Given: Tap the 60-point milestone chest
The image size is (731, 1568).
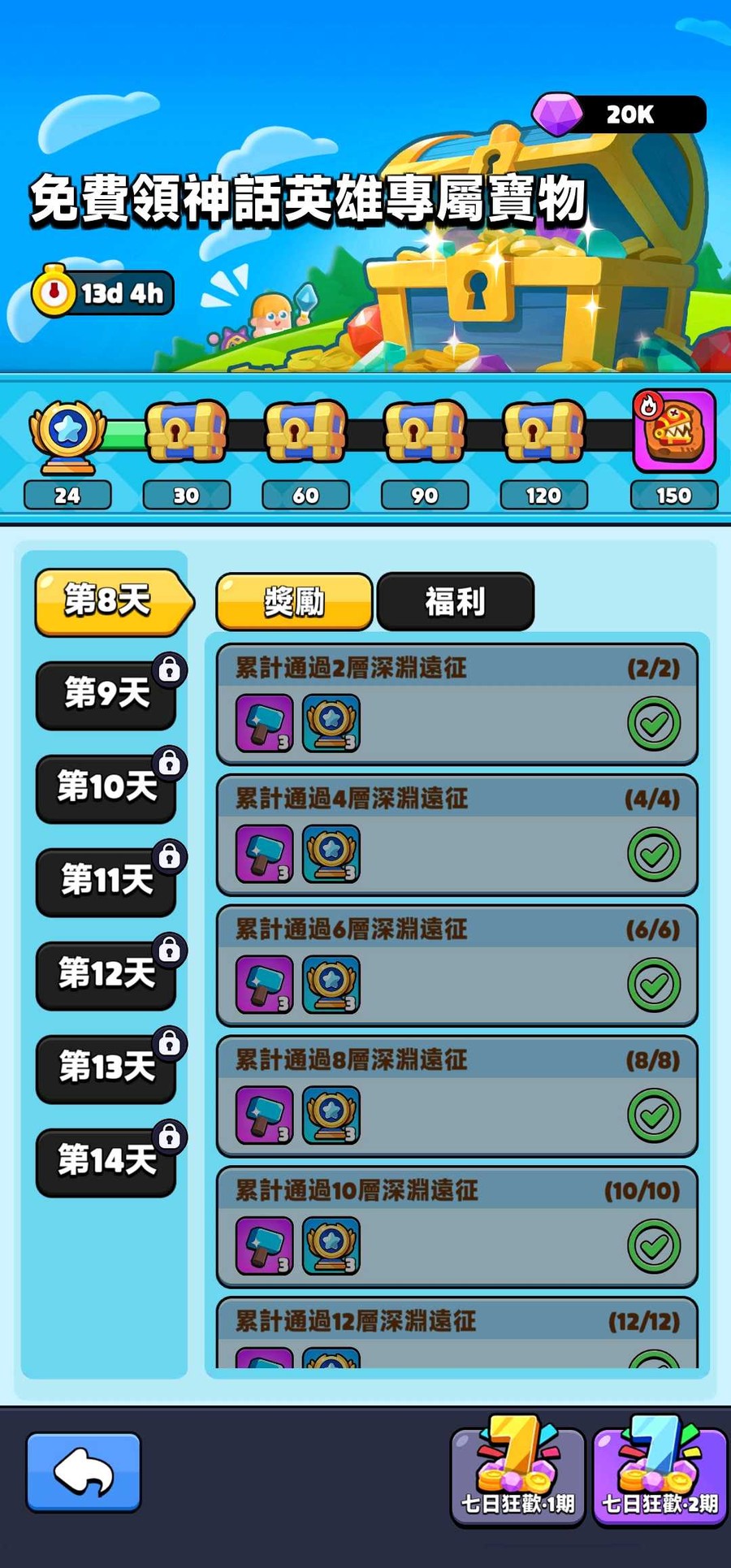Looking at the screenshot, I should [x=305, y=432].
